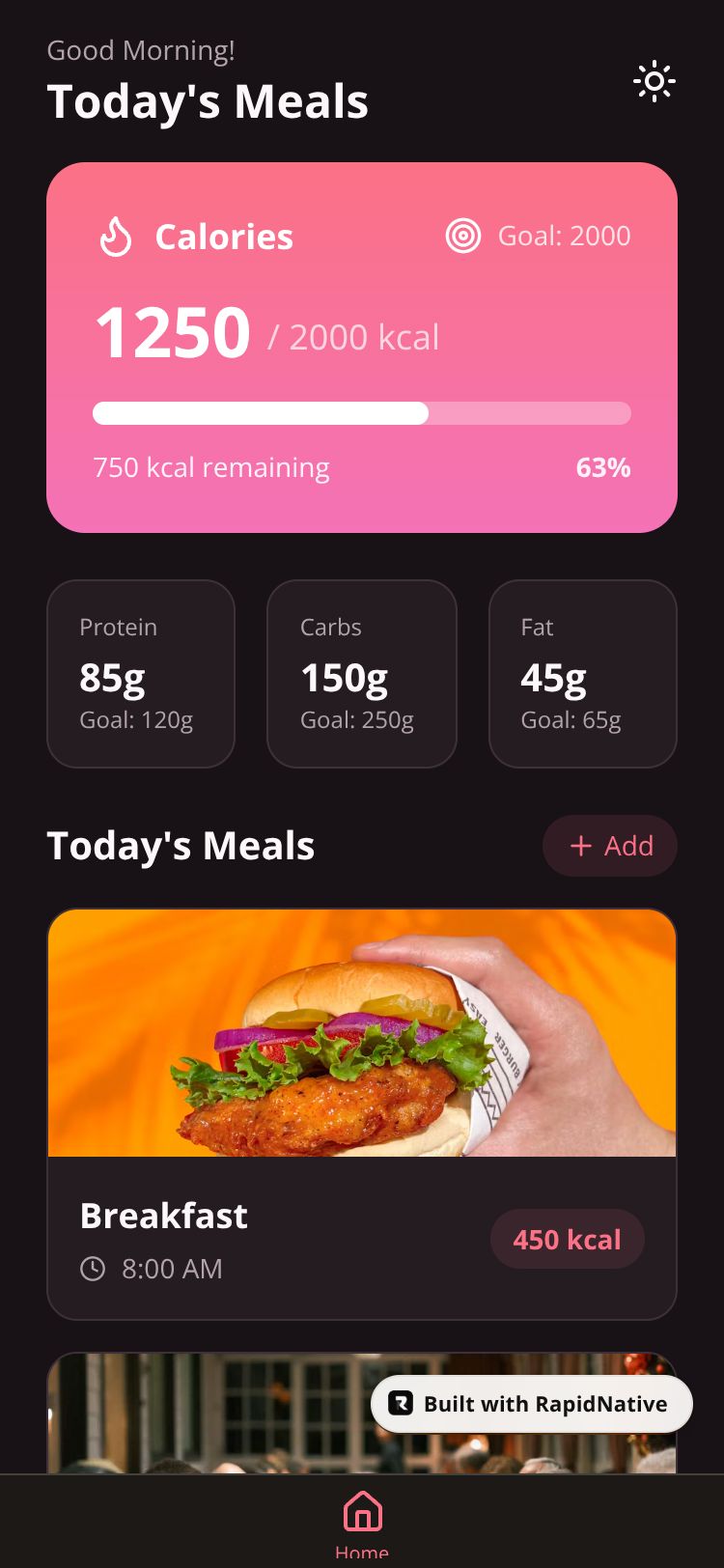
Task: Open the Calories summary card
Action: (362, 348)
